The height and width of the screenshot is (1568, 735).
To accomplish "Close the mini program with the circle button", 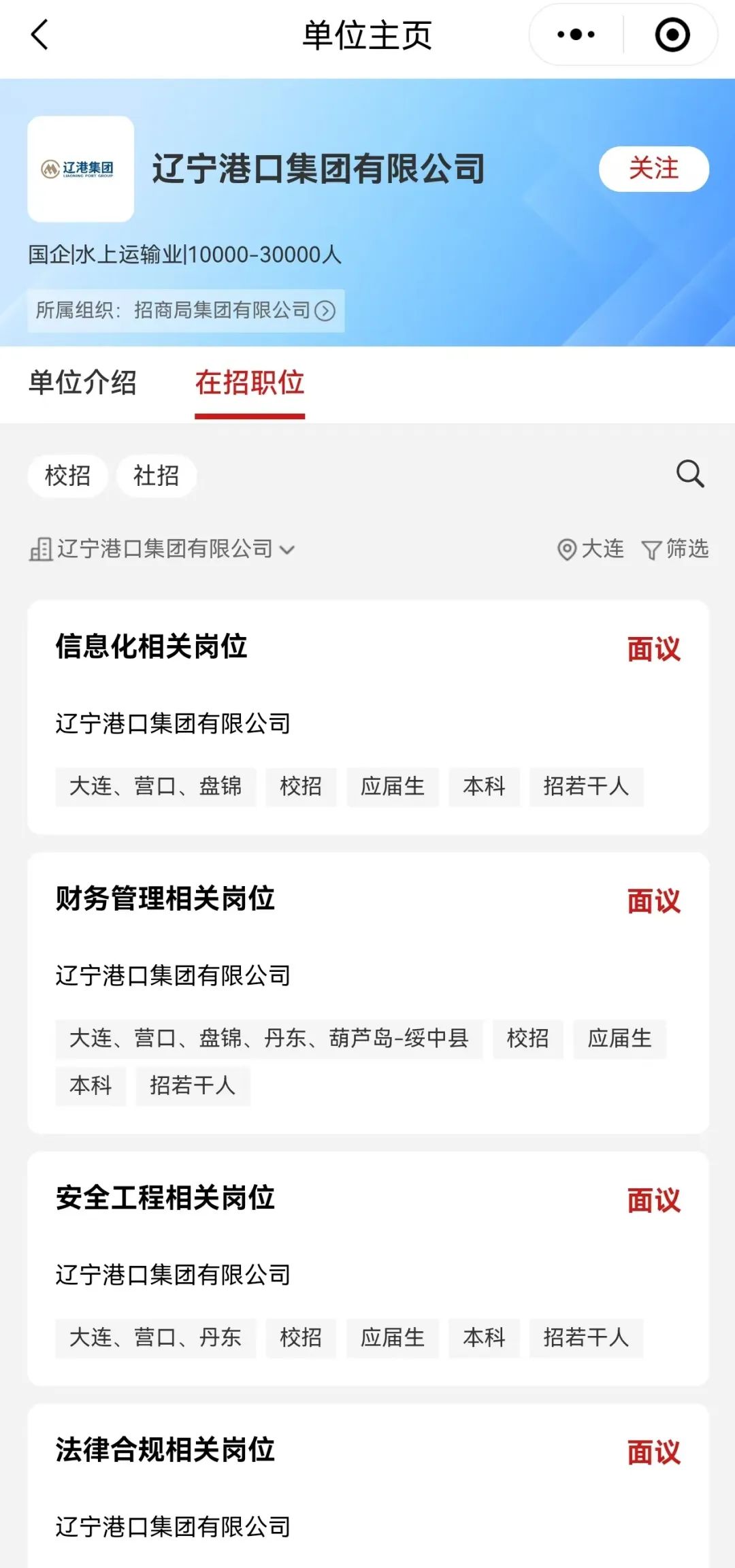I will pyautogui.click(x=672, y=35).
